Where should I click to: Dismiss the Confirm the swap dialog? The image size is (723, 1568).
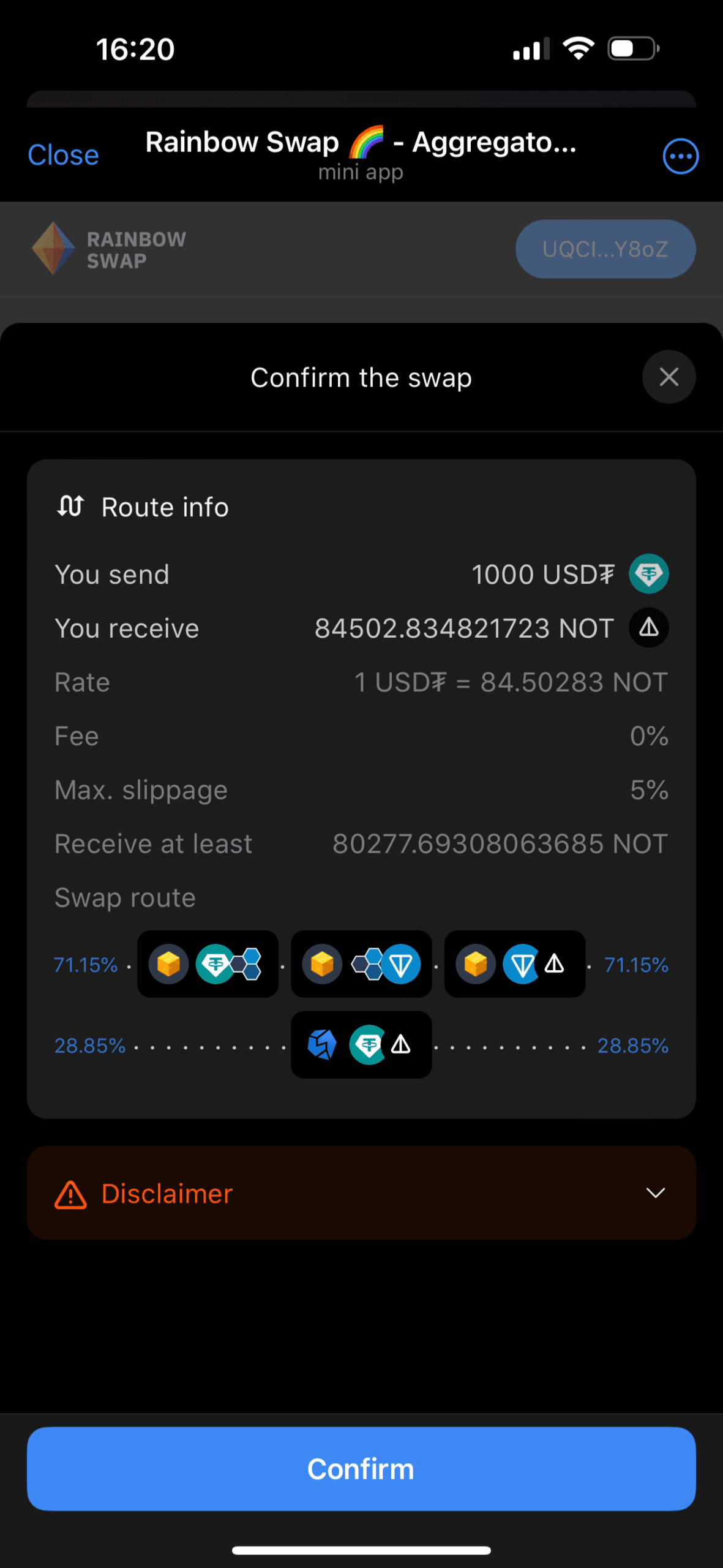tap(669, 377)
